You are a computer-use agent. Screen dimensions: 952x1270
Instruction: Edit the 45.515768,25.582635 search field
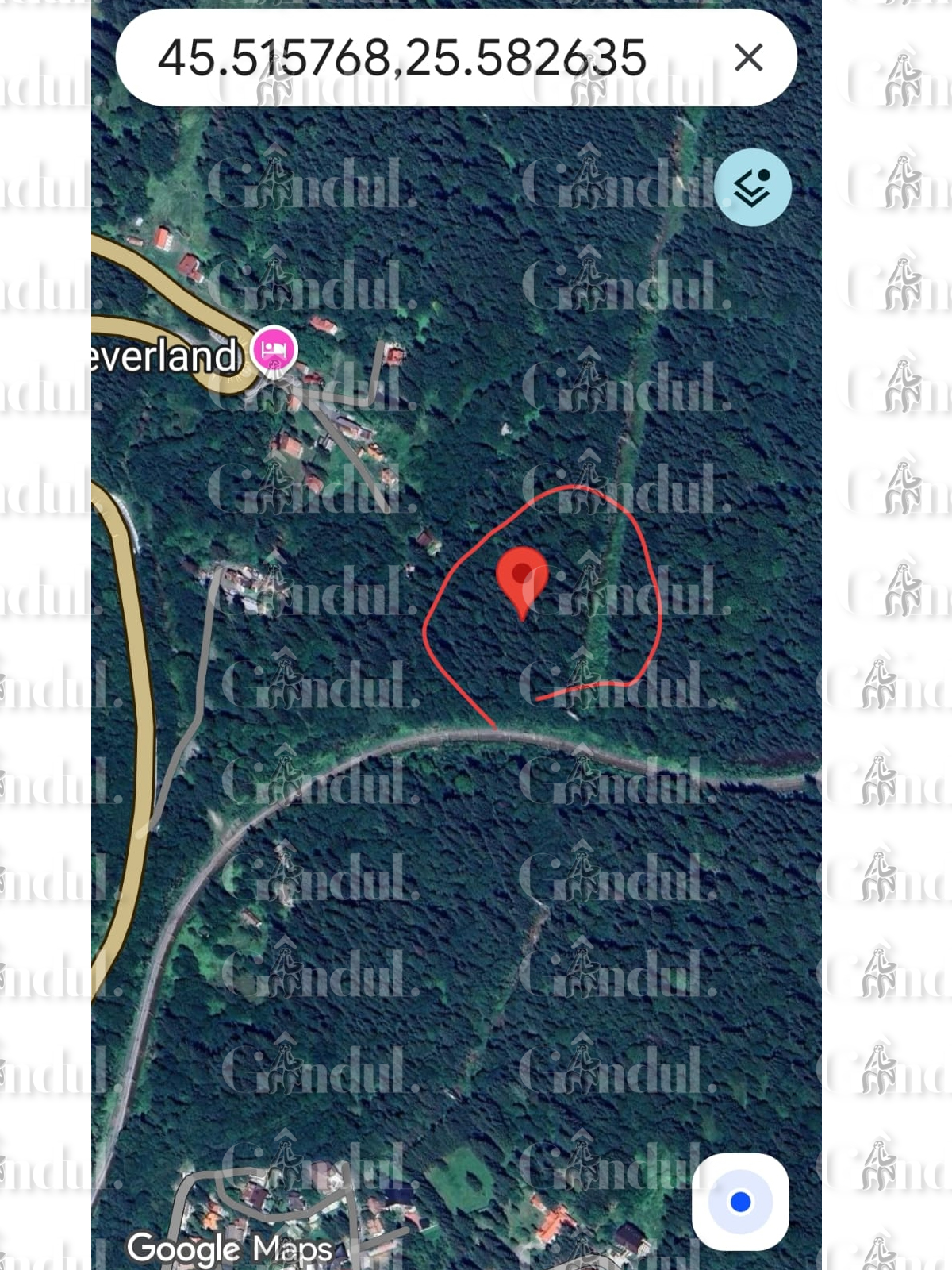pos(401,58)
